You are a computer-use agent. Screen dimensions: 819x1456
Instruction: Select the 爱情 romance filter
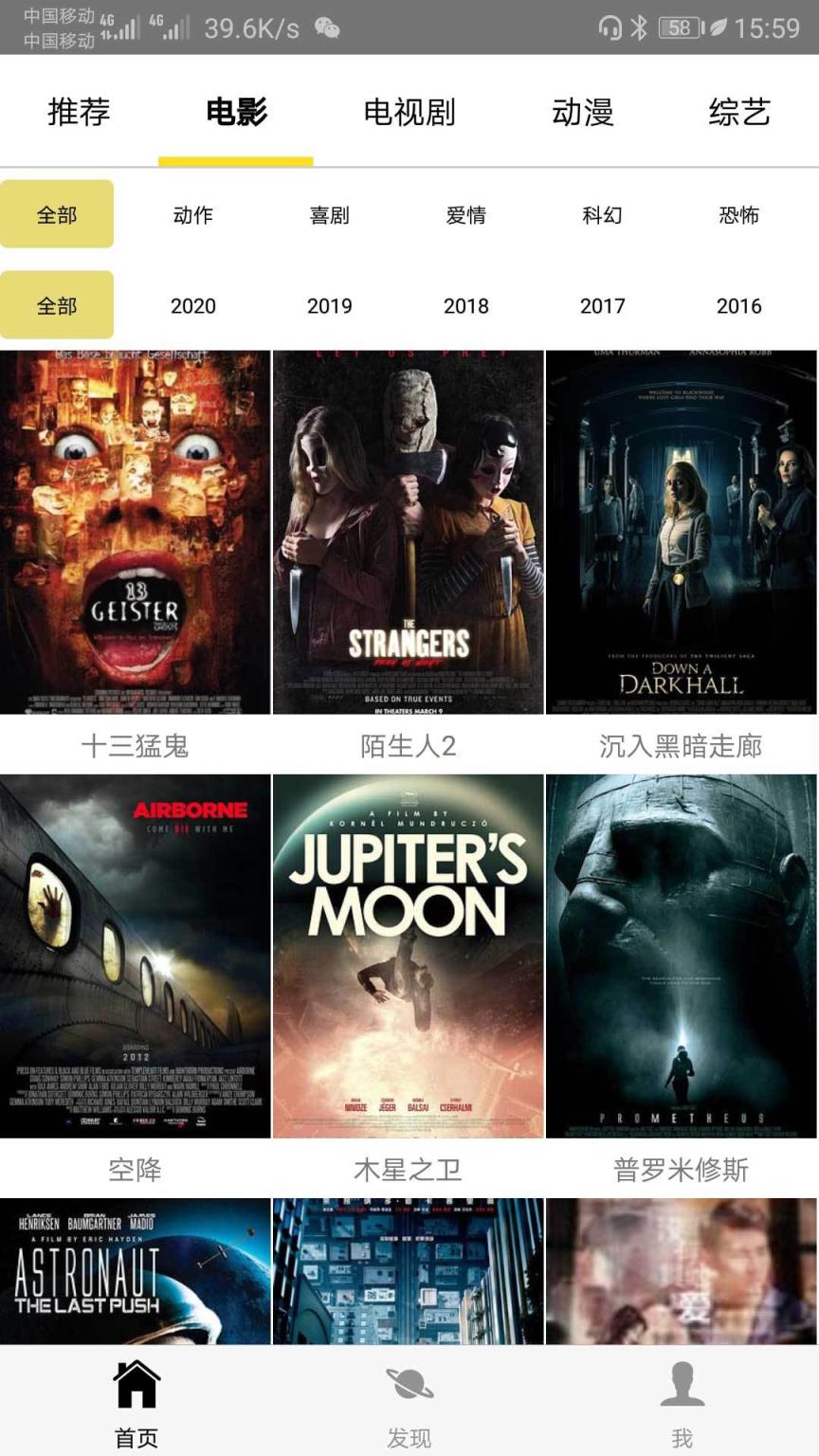click(x=465, y=215)
